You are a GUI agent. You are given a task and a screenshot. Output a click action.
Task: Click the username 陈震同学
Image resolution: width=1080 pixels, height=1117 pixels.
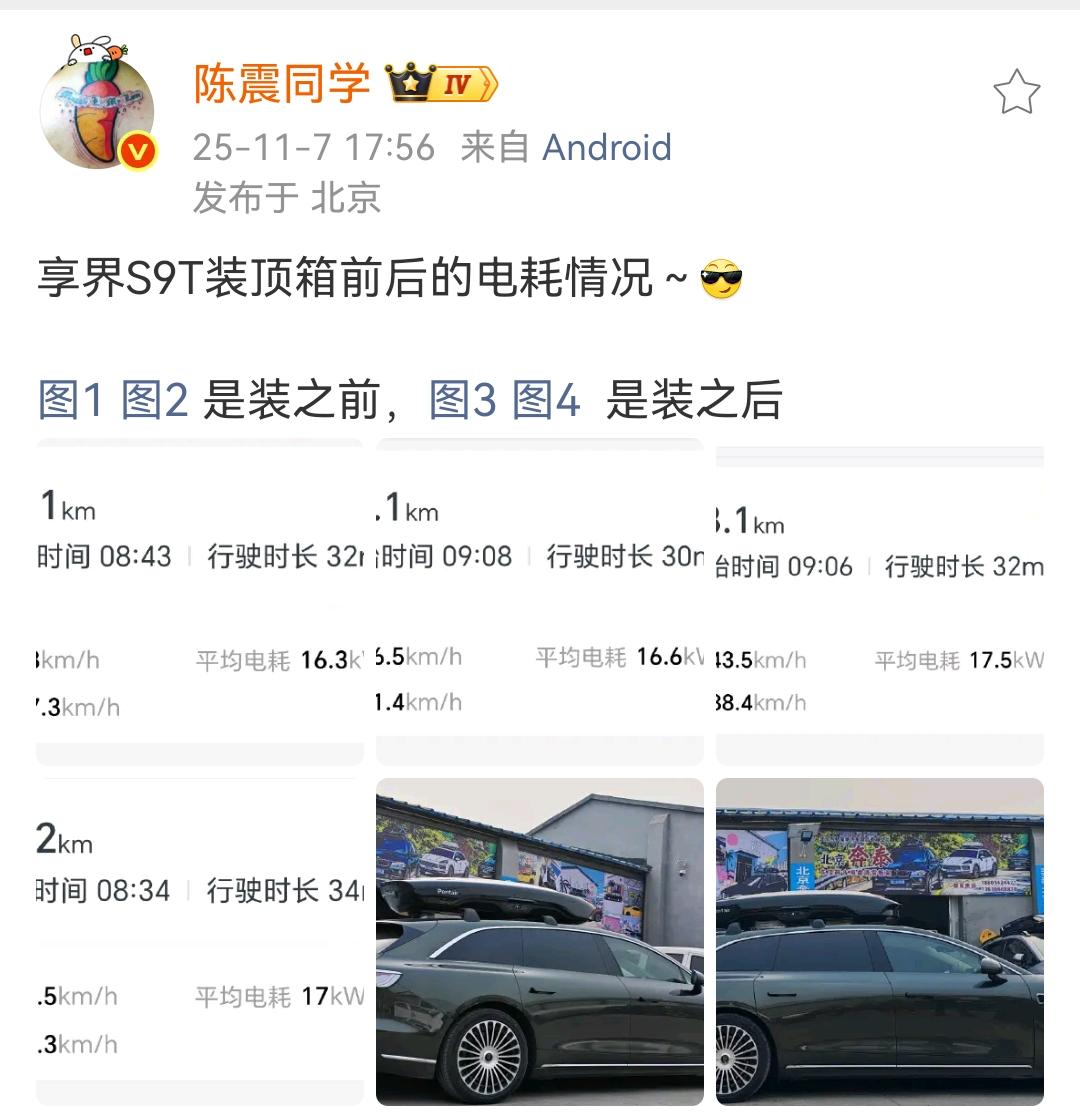click(283, 84)
